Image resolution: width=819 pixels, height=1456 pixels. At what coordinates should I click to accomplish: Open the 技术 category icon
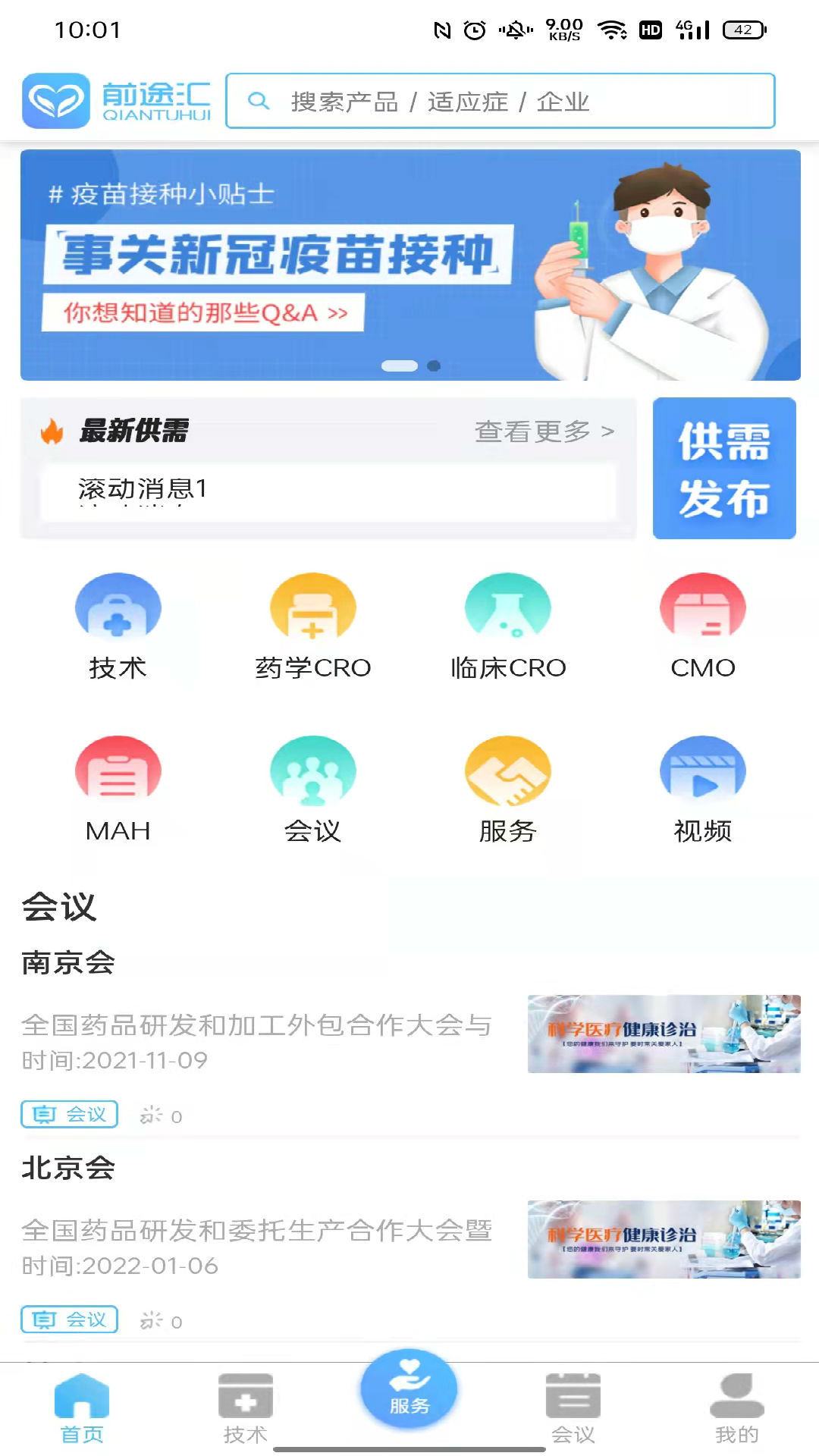click(118, 607)
